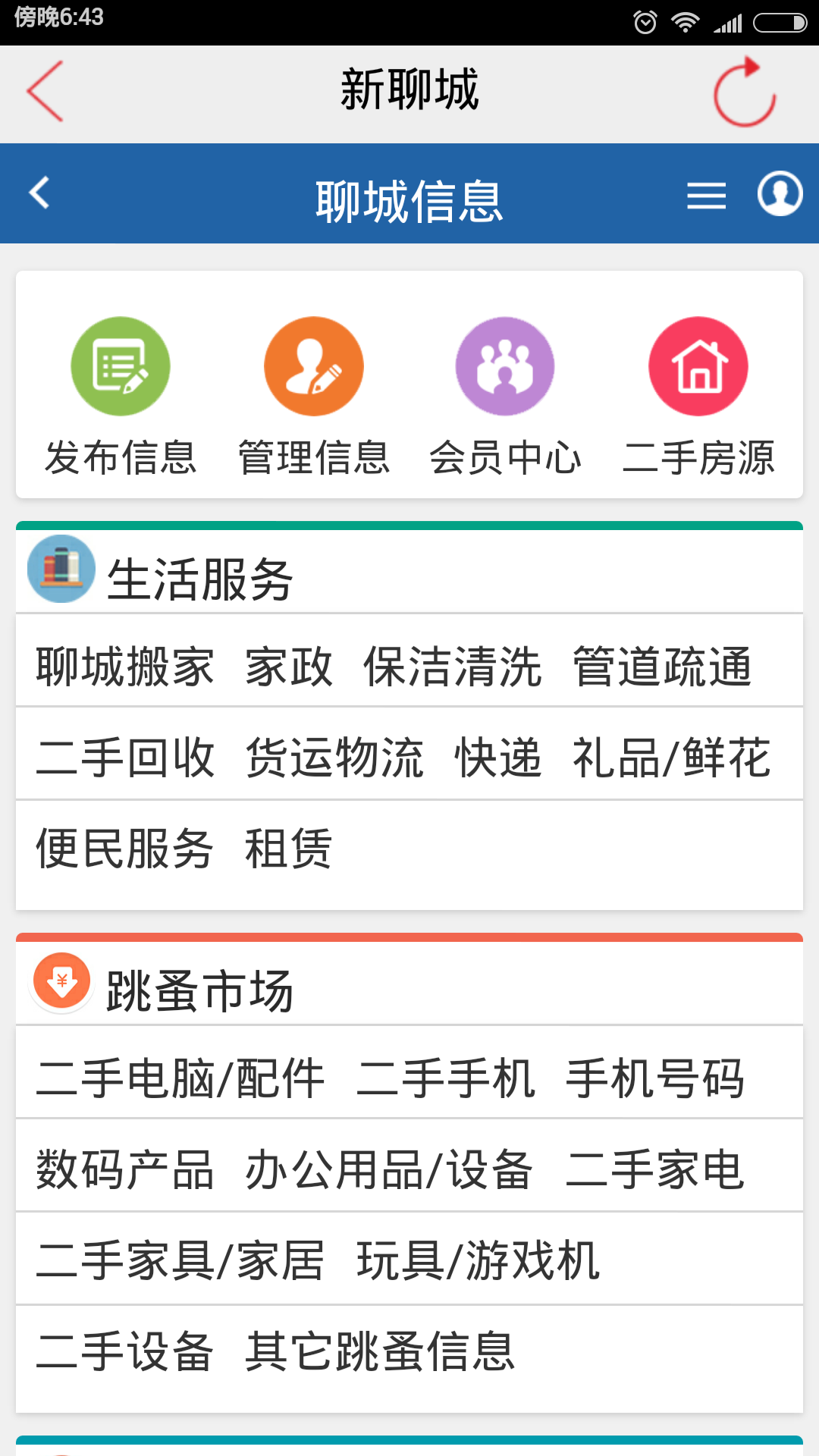The height and width of the screenshot is (1456, 819).
Task: Open the 保洁清洗 cleaning service listing
Action: click(453, 667)
